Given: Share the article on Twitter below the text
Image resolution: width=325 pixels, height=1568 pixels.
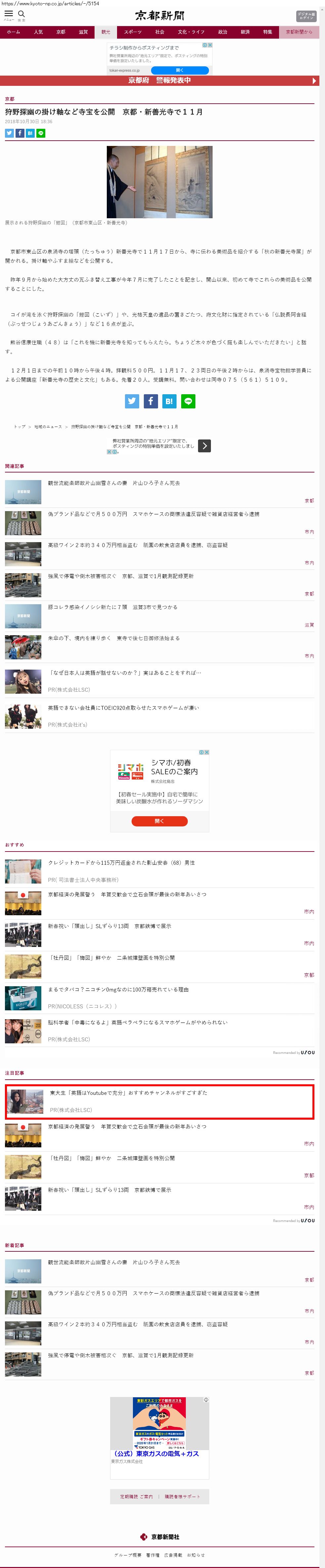Looking at the screenshot, I should [x=132, y=401].
